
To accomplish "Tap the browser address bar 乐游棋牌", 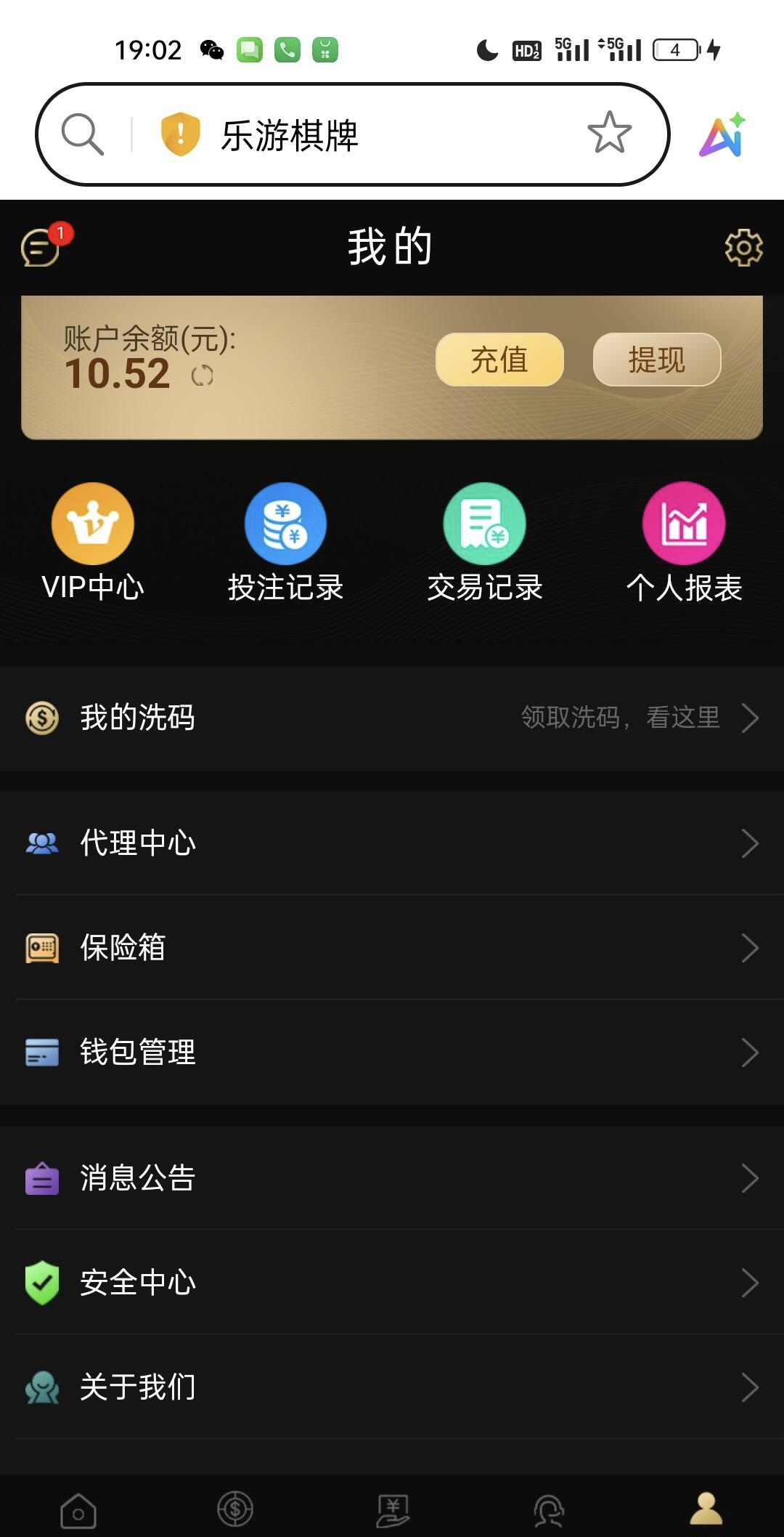I will click(363, 135).
